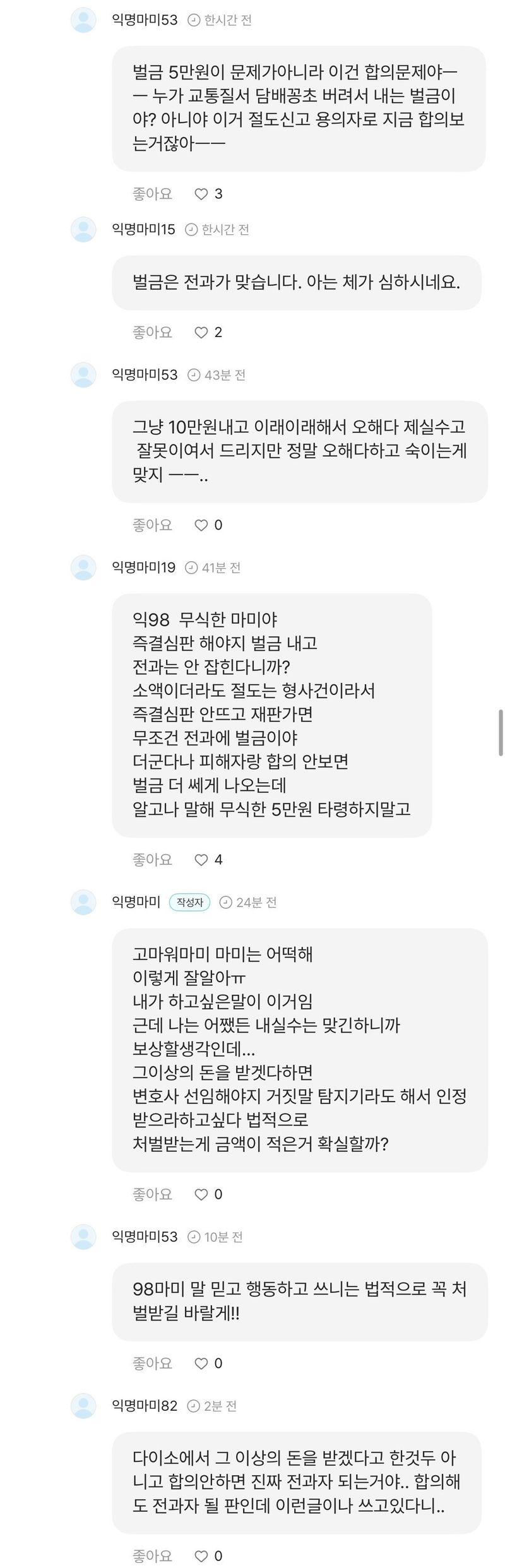Tap the heart under 익명마미53's 10분 전 comment
Screen dimensions: 505x1568
point(201,1363)
